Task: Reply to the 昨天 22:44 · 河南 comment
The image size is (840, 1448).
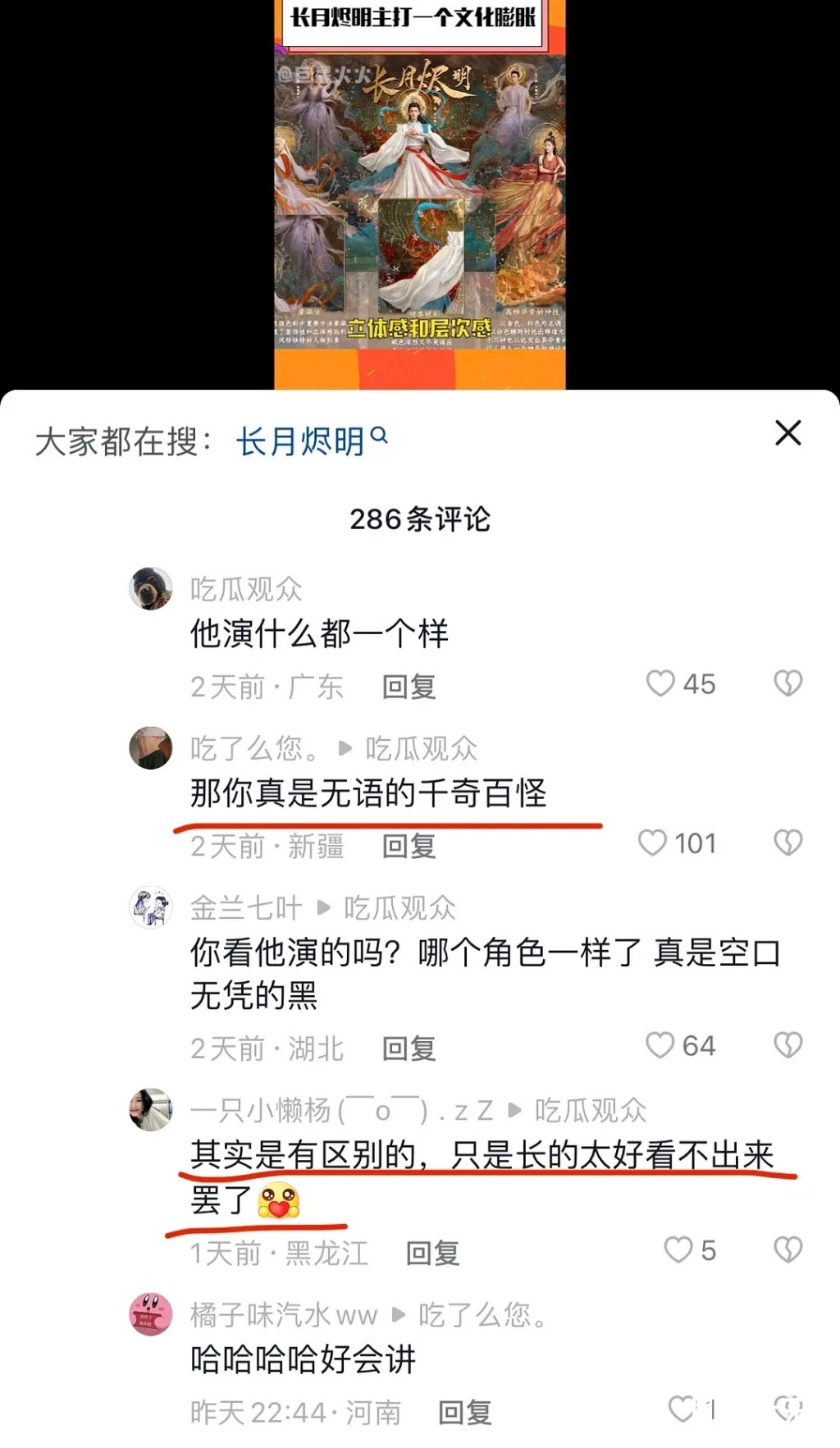Action: tap(464, 1412)
